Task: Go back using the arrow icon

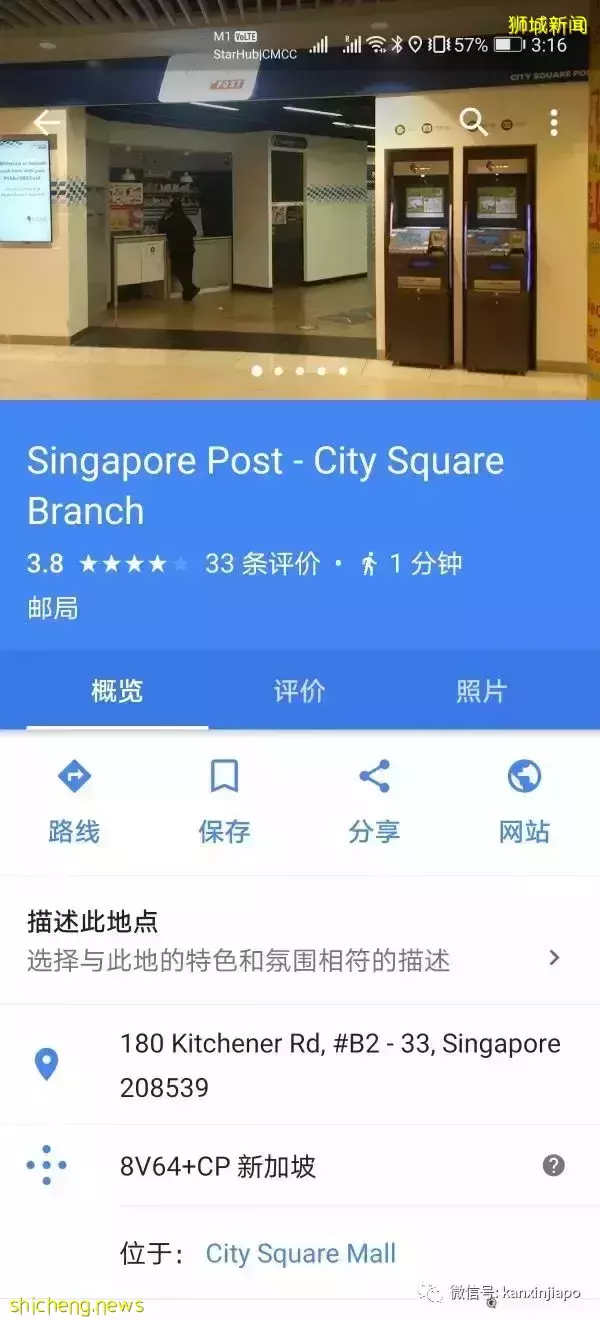Action: pyautogui.click(x=46, y=122)
